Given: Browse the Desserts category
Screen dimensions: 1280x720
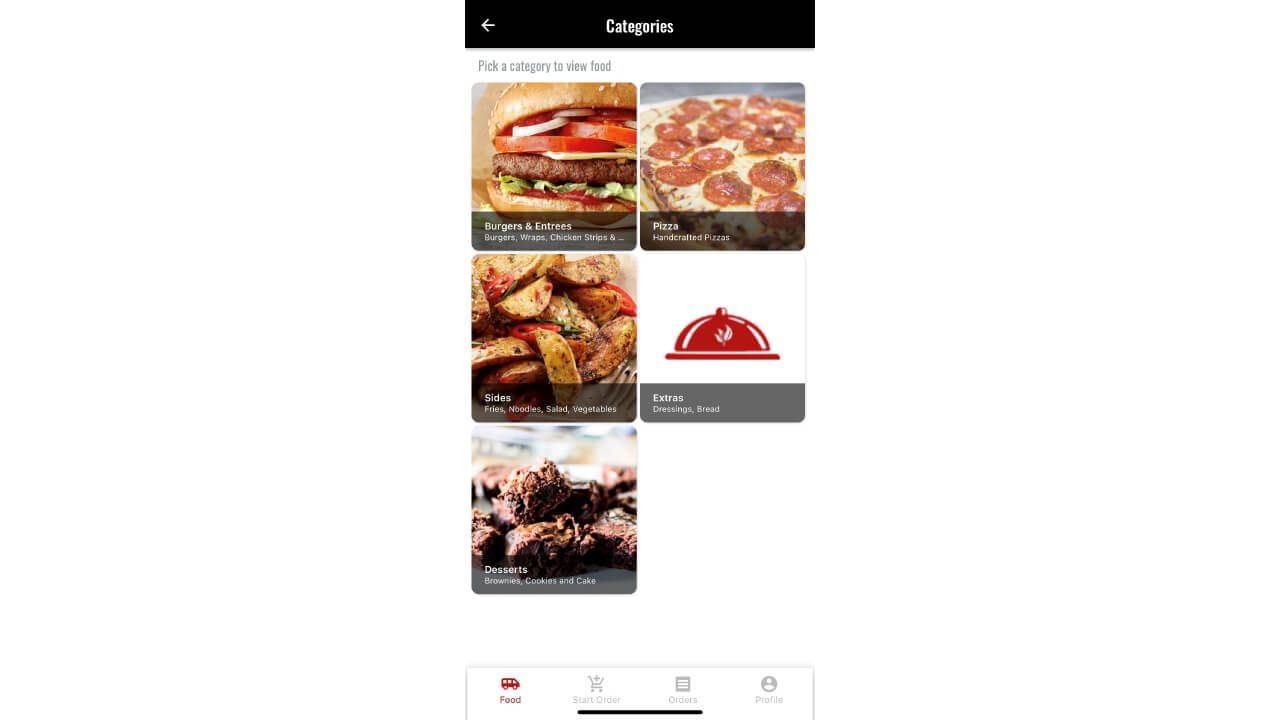Looking at the screenshot, I should (554, 510).
